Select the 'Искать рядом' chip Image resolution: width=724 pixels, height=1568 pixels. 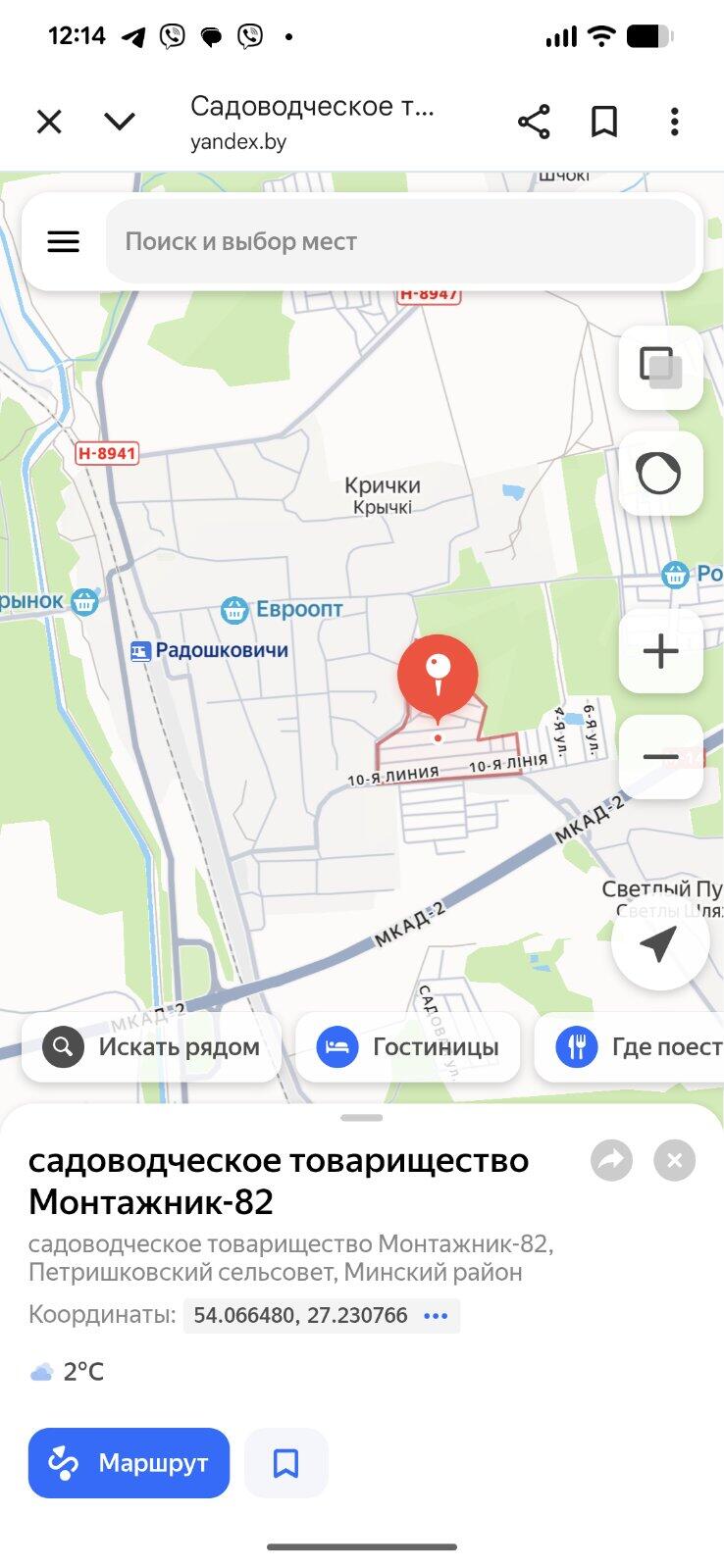152,1047
